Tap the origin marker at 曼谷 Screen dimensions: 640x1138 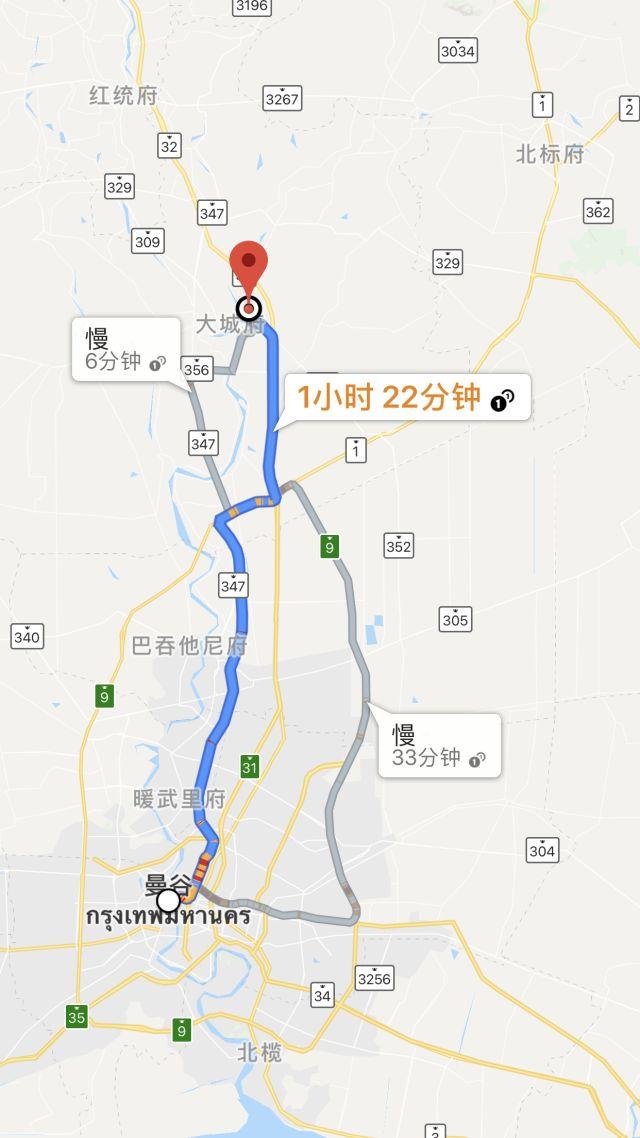[x=169, y=900]
